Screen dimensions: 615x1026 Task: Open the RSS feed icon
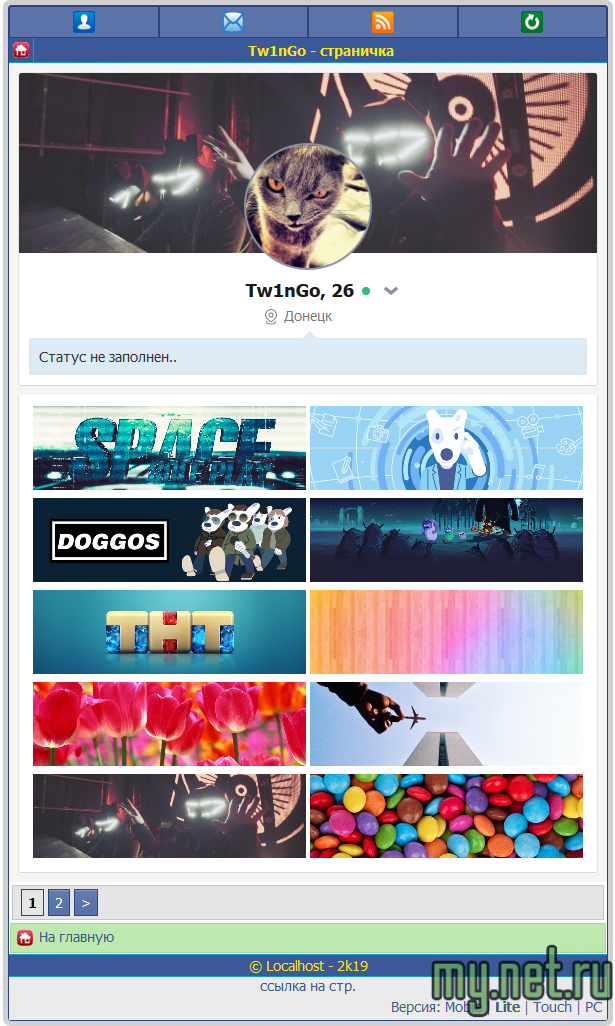[x=382, y=22]
